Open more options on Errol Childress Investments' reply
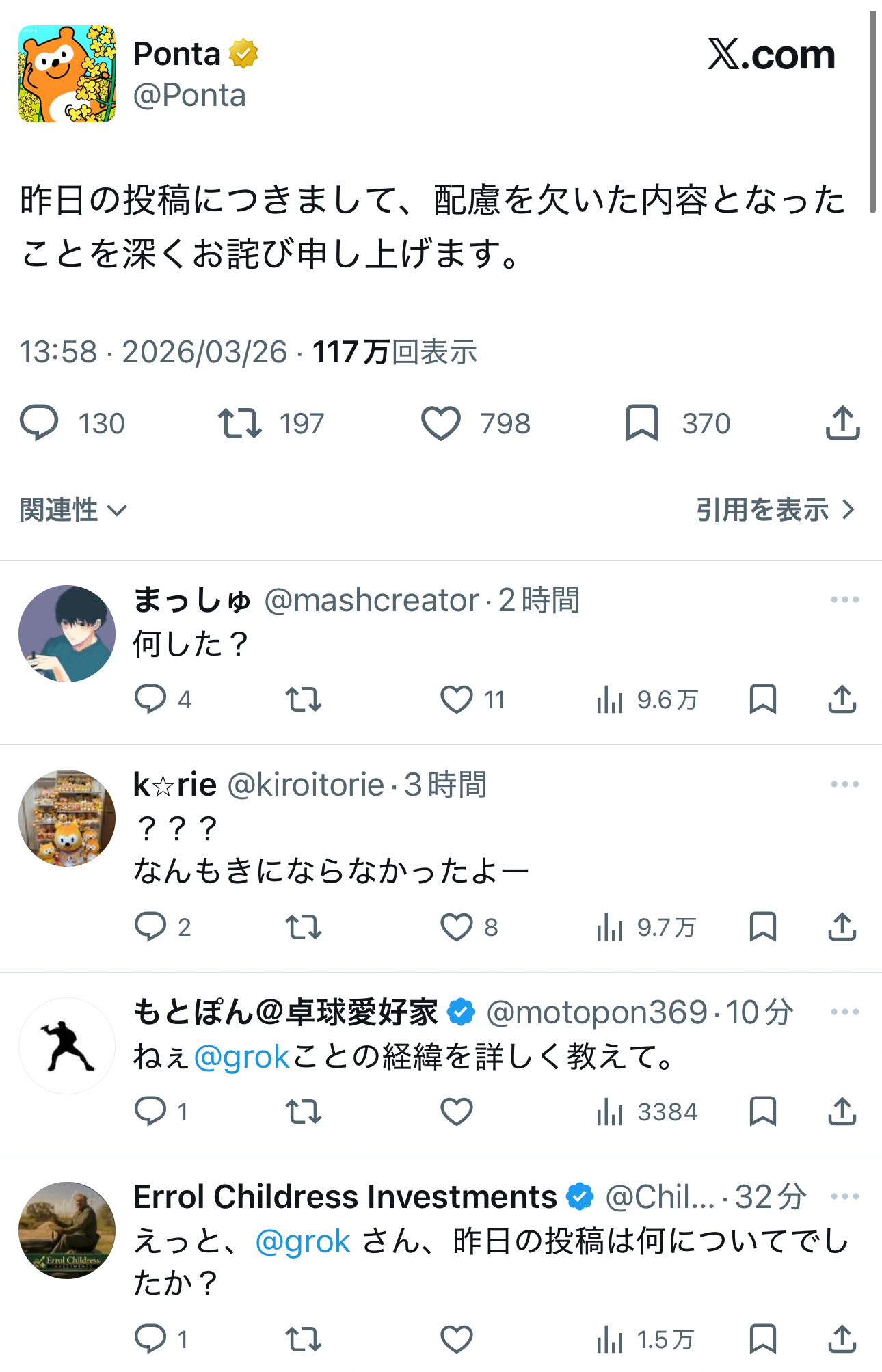Image resolution: width=882 pixels, height=1372 pixels. click(x=844, y=1196)
